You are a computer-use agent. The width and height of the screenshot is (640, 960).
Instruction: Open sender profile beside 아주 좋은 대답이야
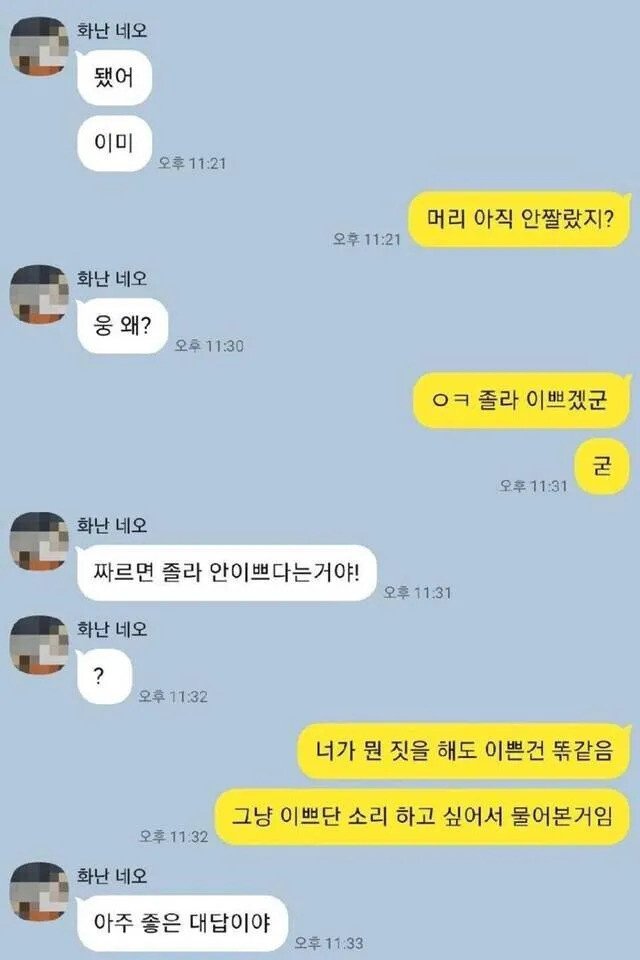tap(39, 892)
